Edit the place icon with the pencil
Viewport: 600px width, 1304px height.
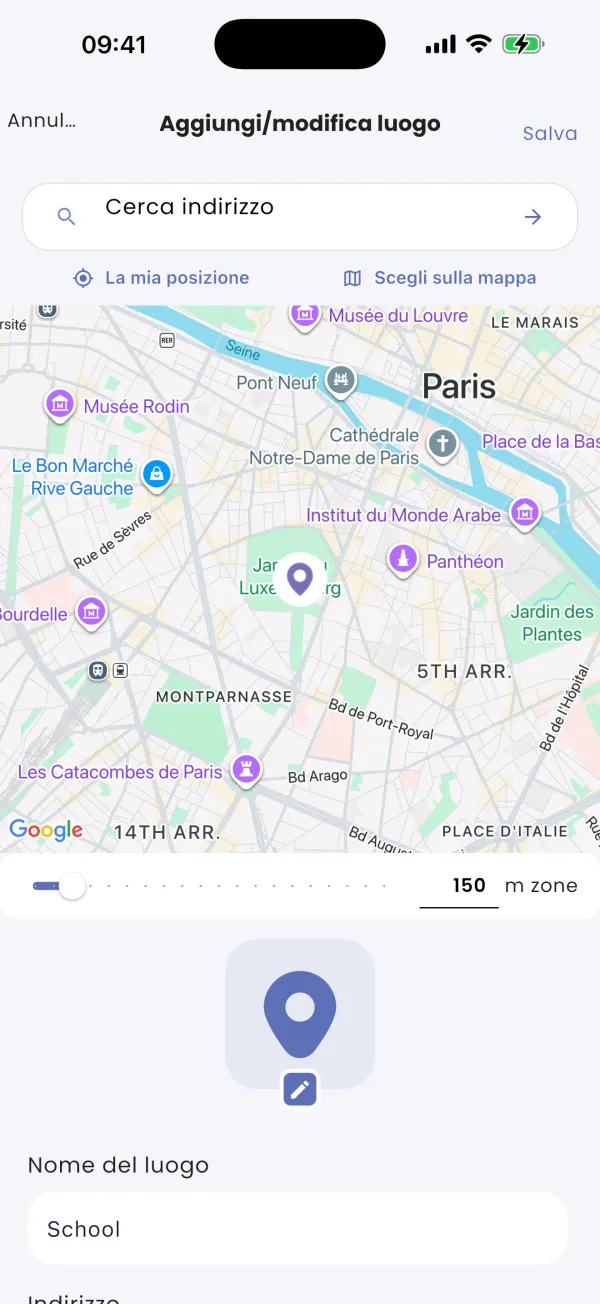pyautogui.click(x=300, y=1089)
